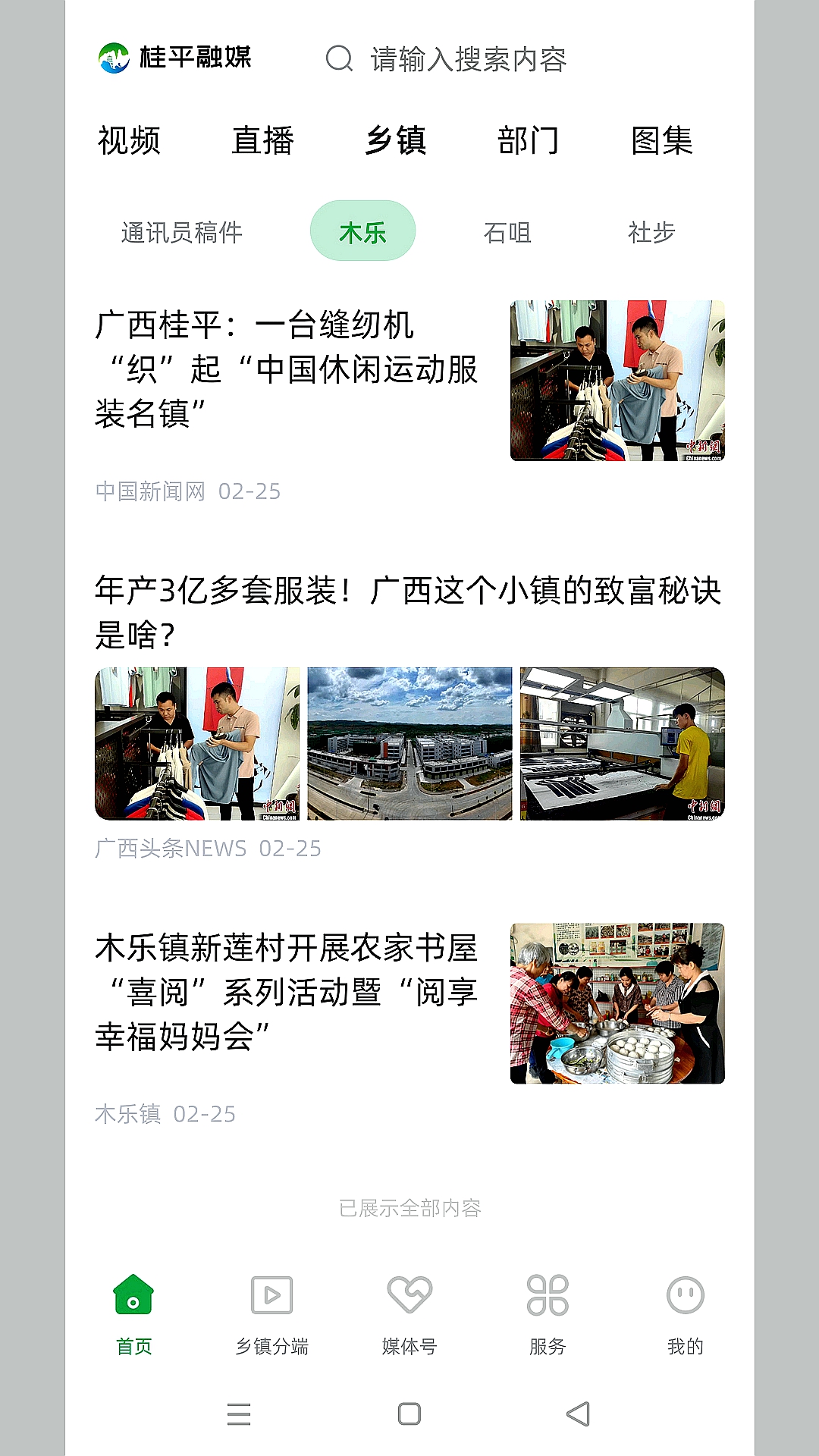Select the 木乐 category pill
819x1456 pixels.
click(363, 232)
